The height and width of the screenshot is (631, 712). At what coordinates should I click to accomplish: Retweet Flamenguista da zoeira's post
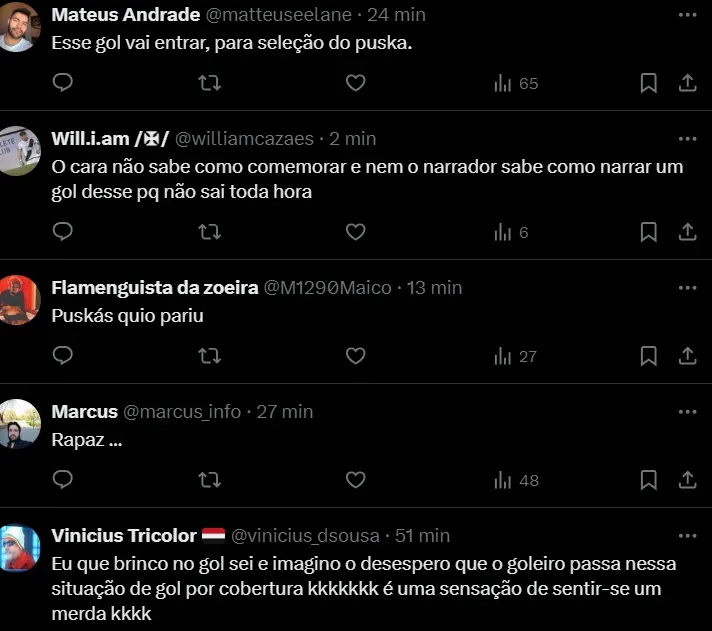coord(209,355)
